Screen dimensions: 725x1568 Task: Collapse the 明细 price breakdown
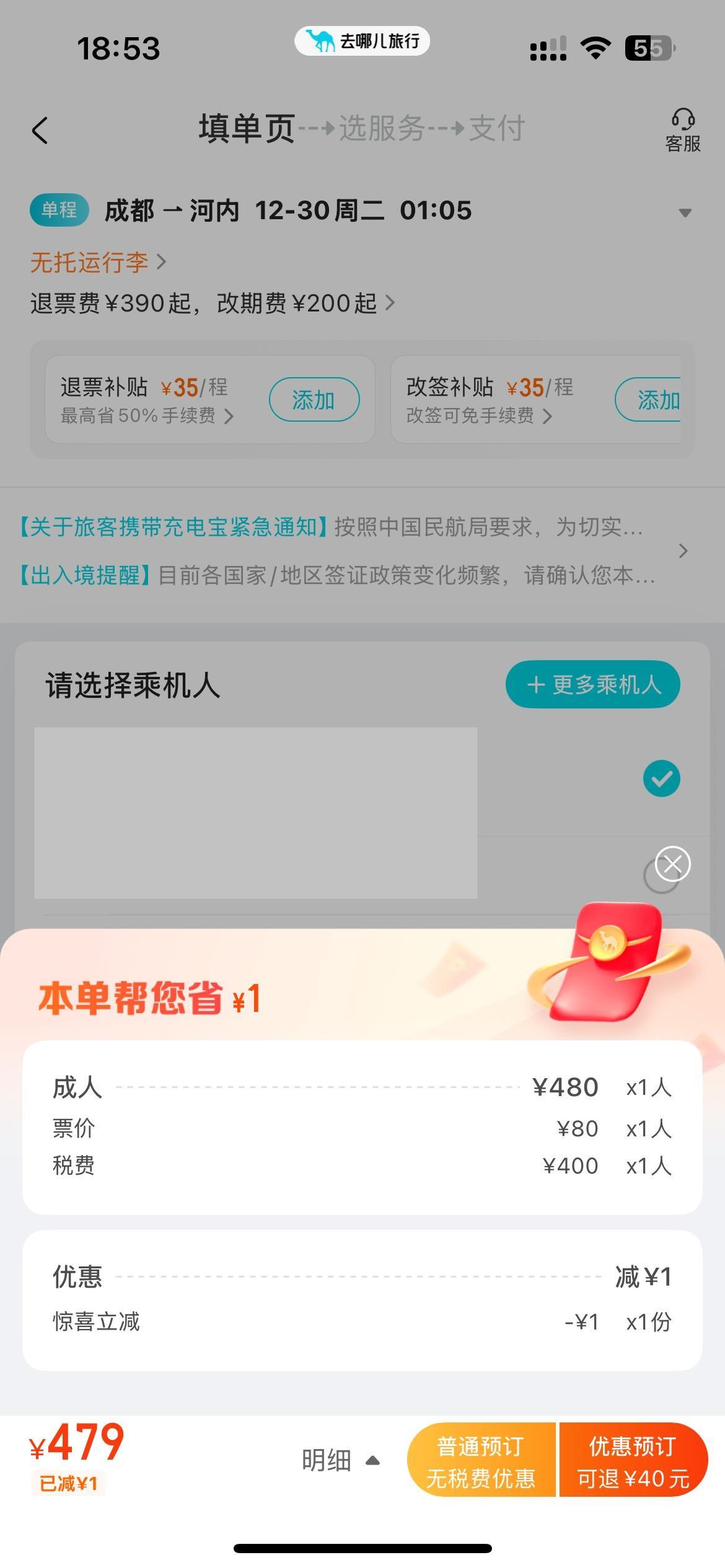[340, 1460]
